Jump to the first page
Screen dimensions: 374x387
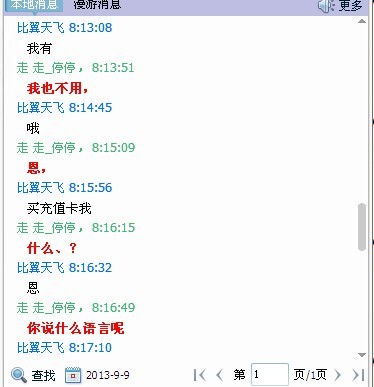pyautogui.click(x=199, y=375)
